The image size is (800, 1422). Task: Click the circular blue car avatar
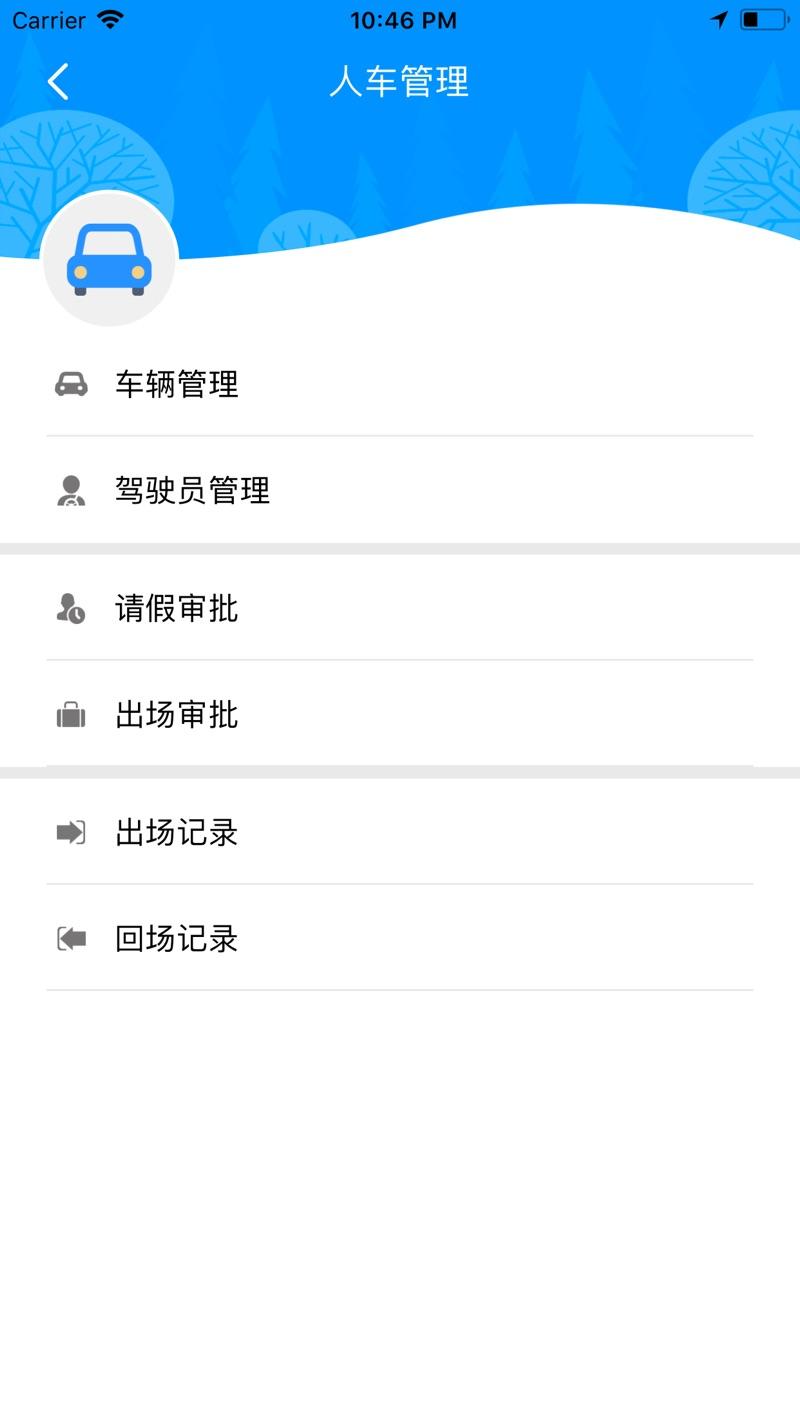(110, 258)
